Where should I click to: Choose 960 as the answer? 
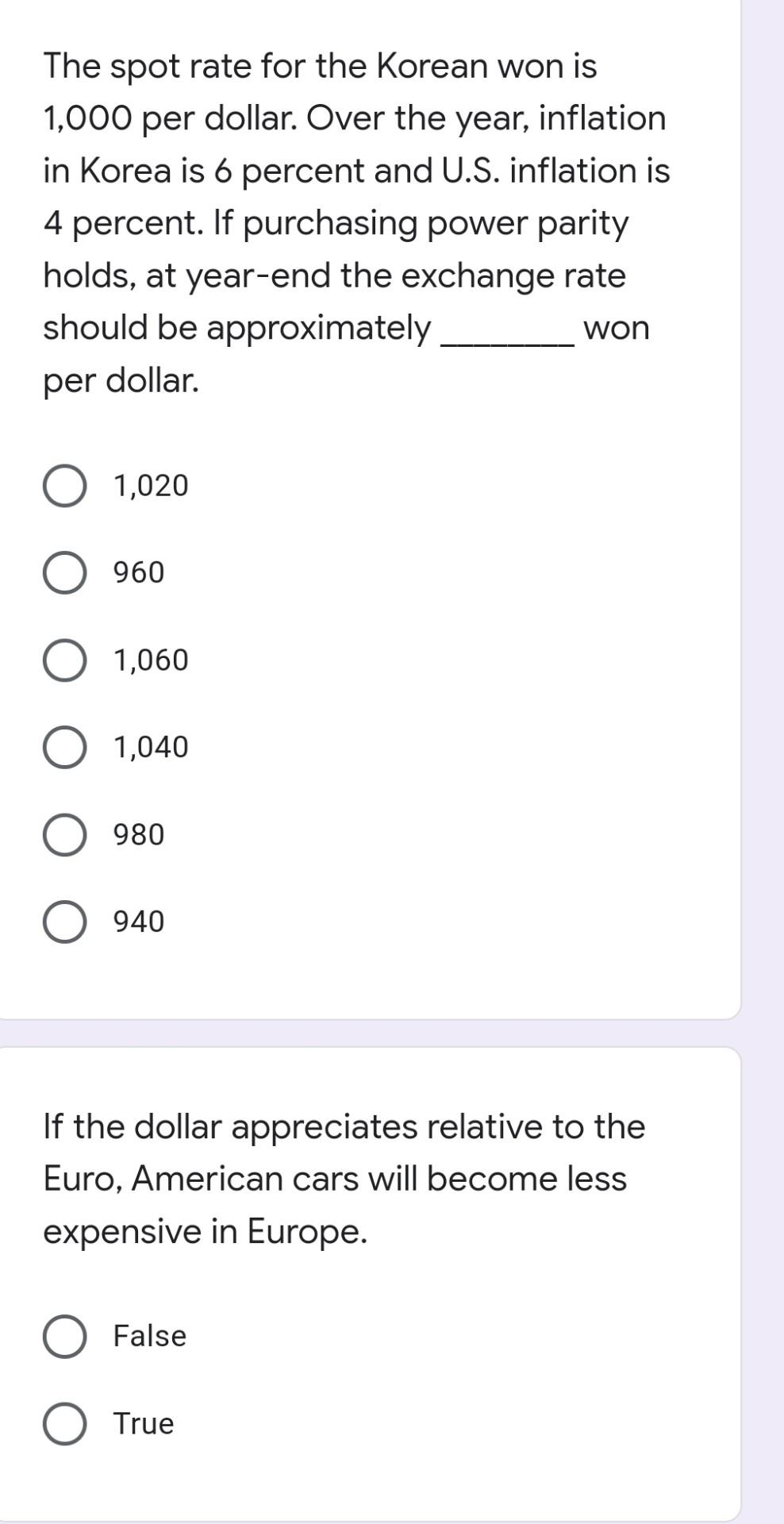(x=65, y=573)
